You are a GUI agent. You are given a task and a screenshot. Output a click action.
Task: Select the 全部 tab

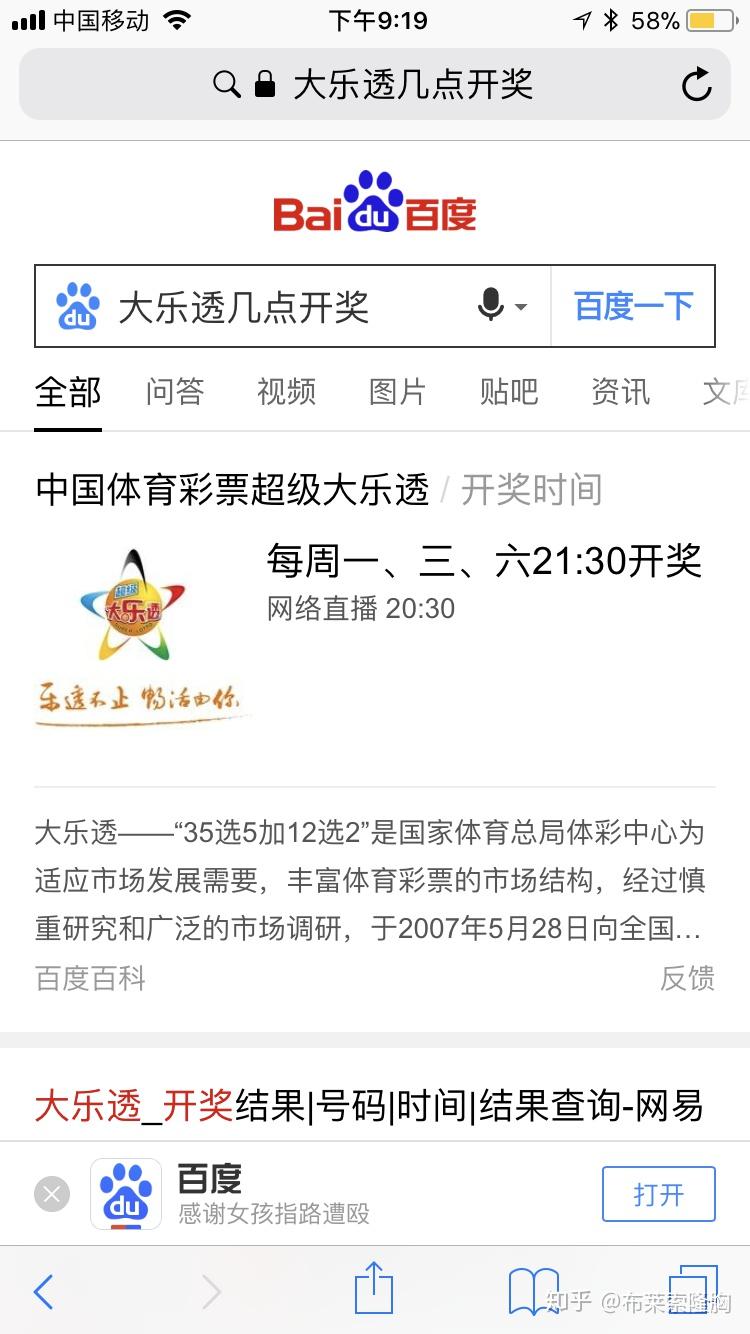click(x=68, y=392)
